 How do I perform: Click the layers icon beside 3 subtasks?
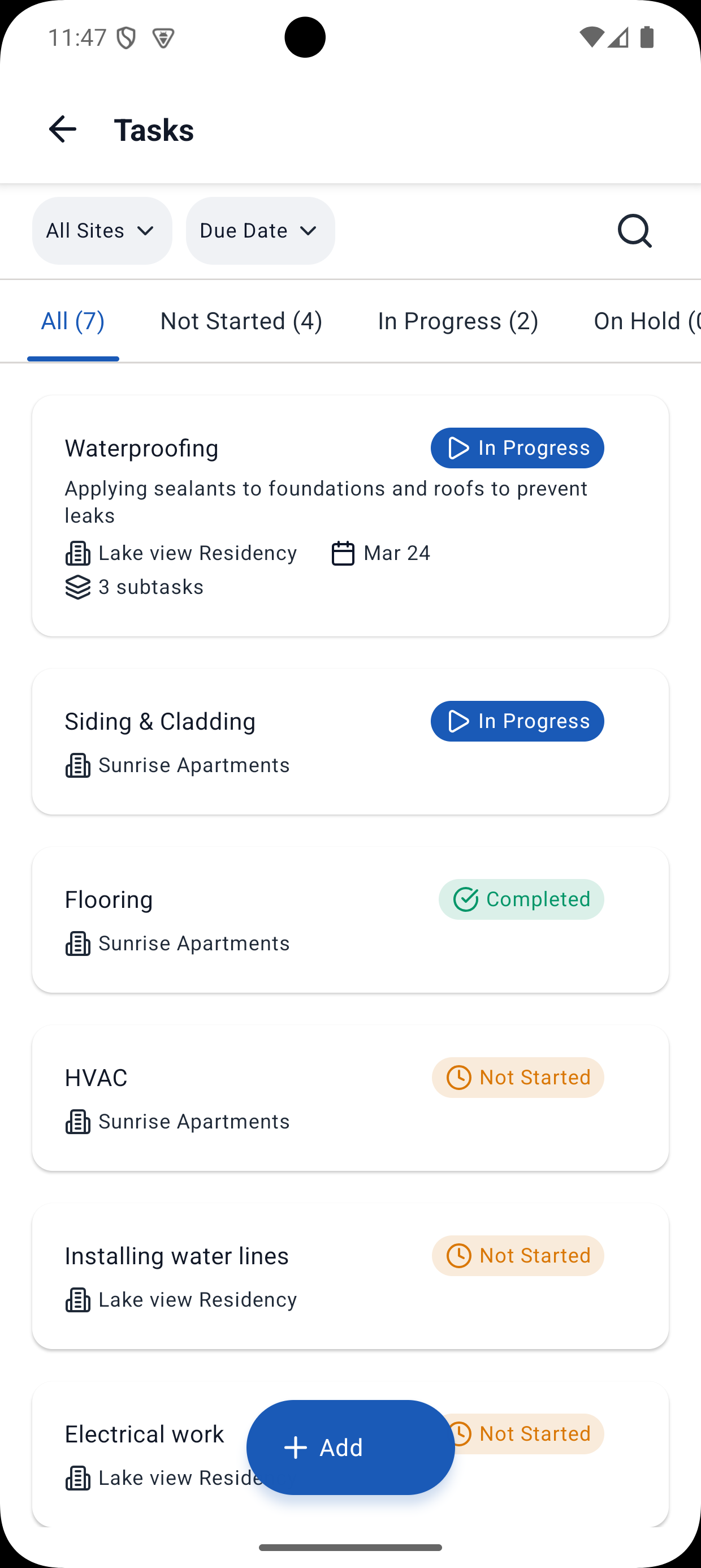77,587
